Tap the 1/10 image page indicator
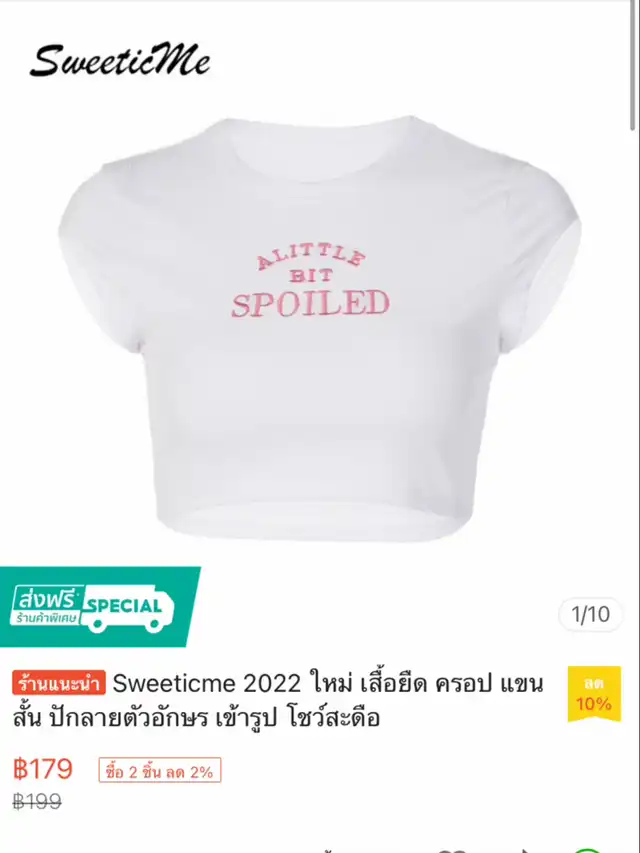 [590, 614]
